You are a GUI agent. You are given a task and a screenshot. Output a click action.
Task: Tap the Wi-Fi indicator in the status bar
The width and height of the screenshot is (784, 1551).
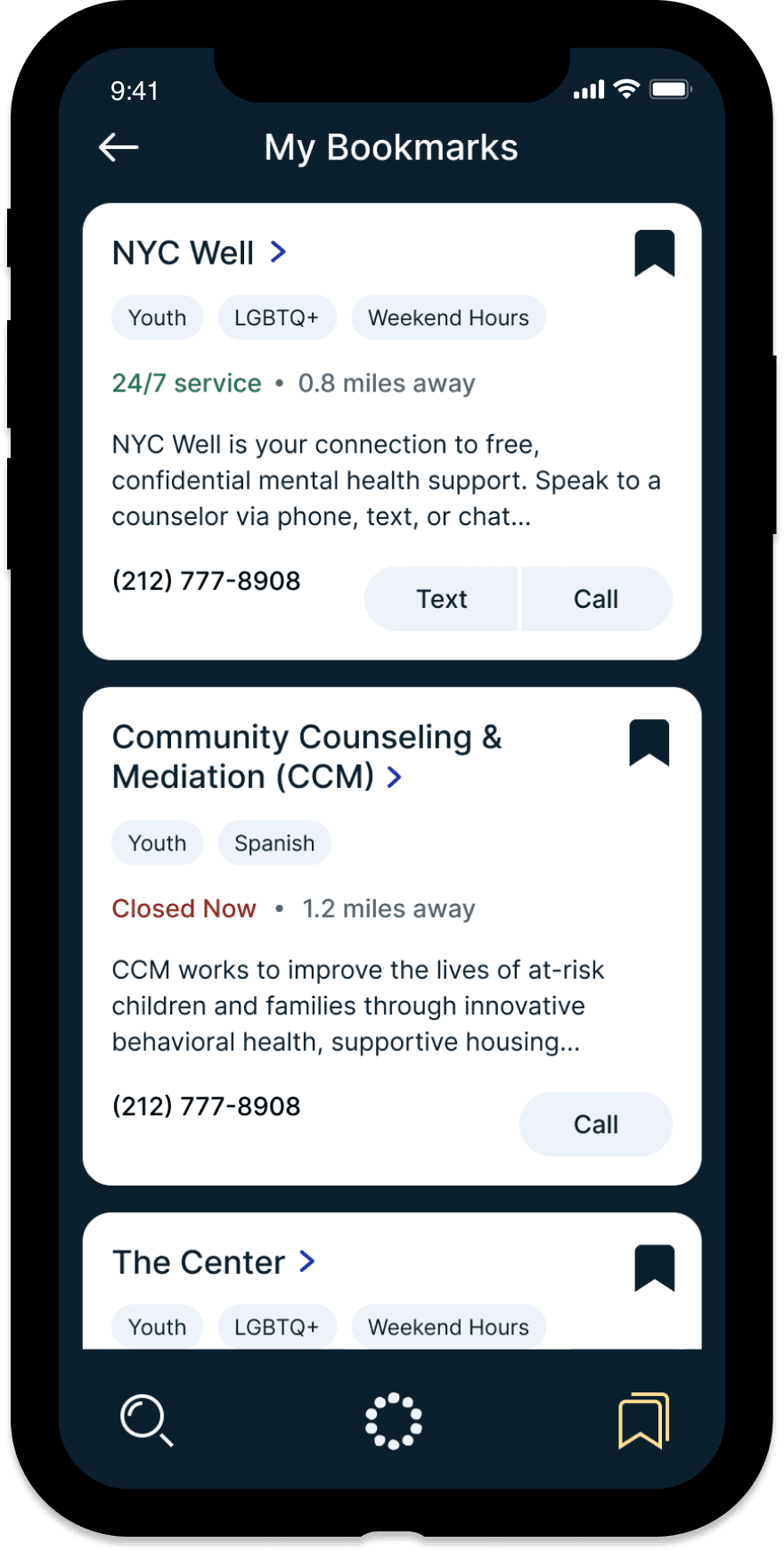[x=626, y=88]
